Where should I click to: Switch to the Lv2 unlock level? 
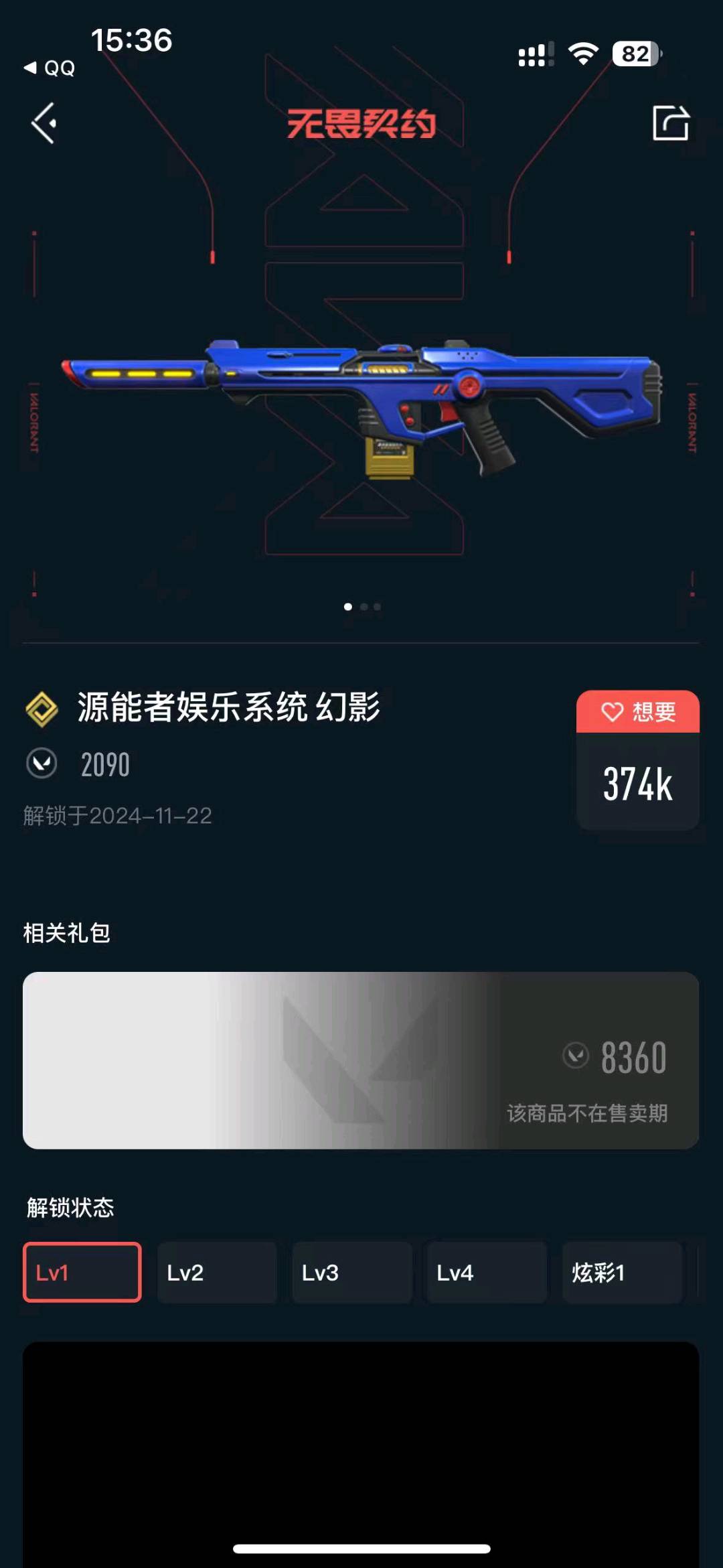tap(216, 1272)
